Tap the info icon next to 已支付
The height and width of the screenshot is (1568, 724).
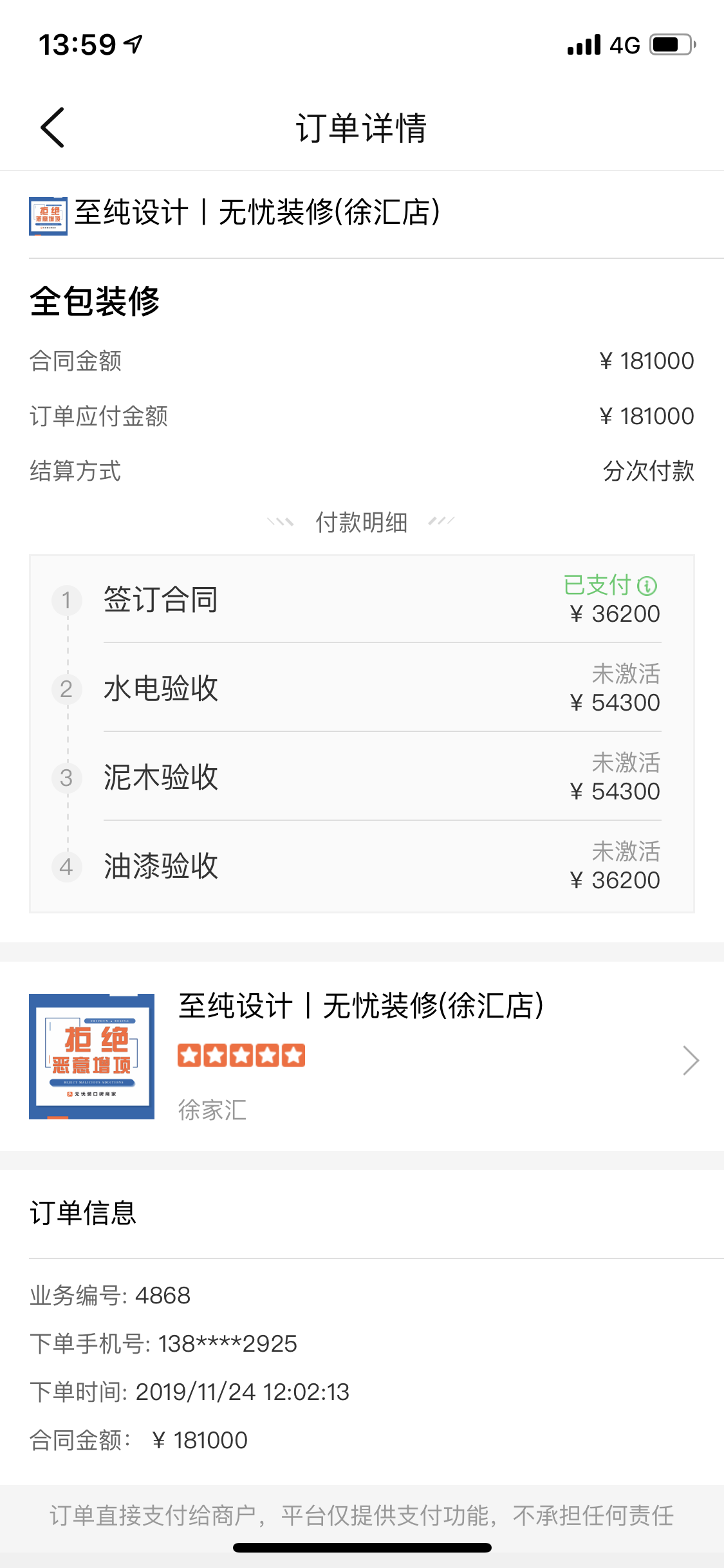click(647, 586)
